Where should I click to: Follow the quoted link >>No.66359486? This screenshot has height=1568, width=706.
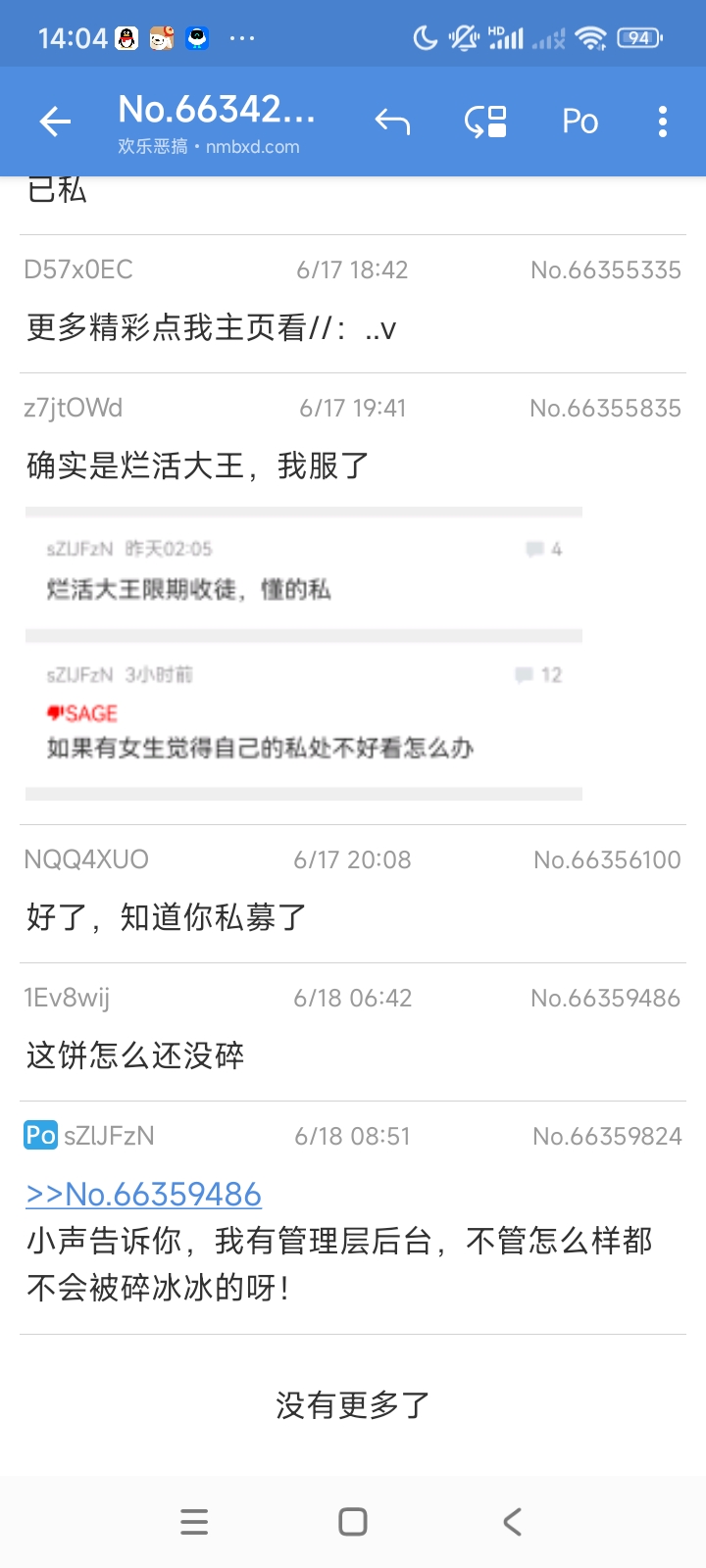(143, 1195)
